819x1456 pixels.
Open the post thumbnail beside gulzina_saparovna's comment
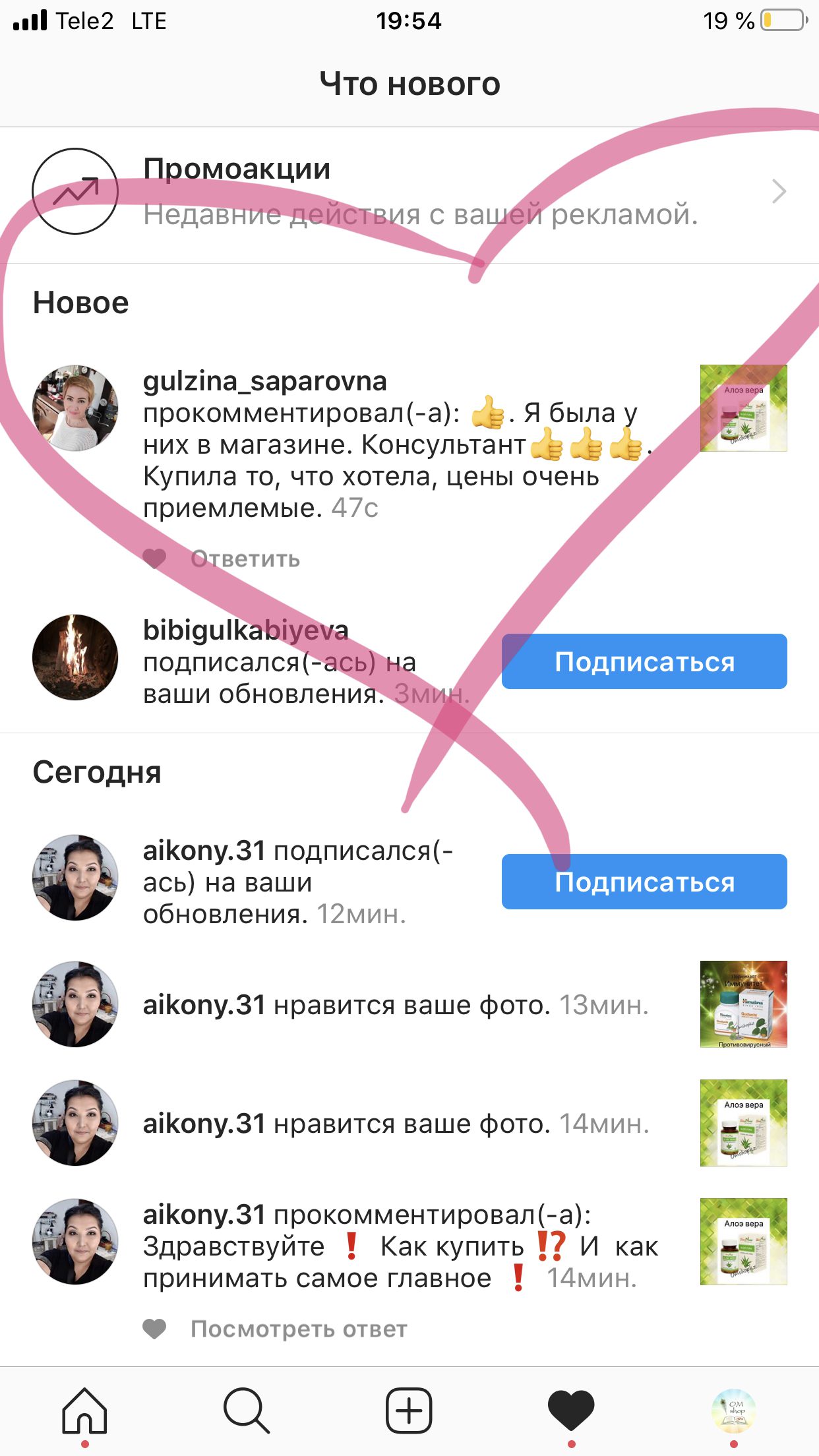point(743,408)
